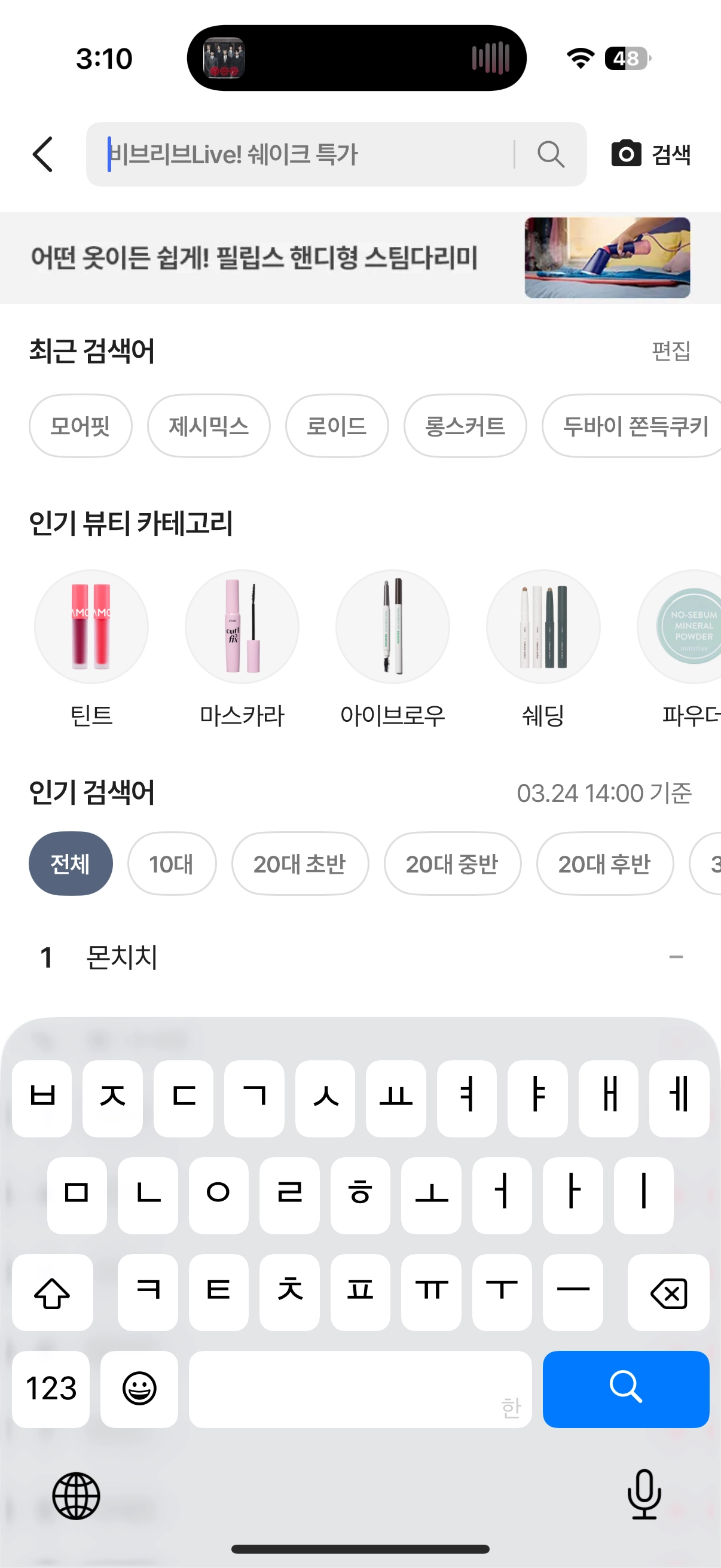Image resolution: width=721 pixels, height=1568 pixels.
Task: Select the recent search 제시믹스
Action: pos(209,425)
